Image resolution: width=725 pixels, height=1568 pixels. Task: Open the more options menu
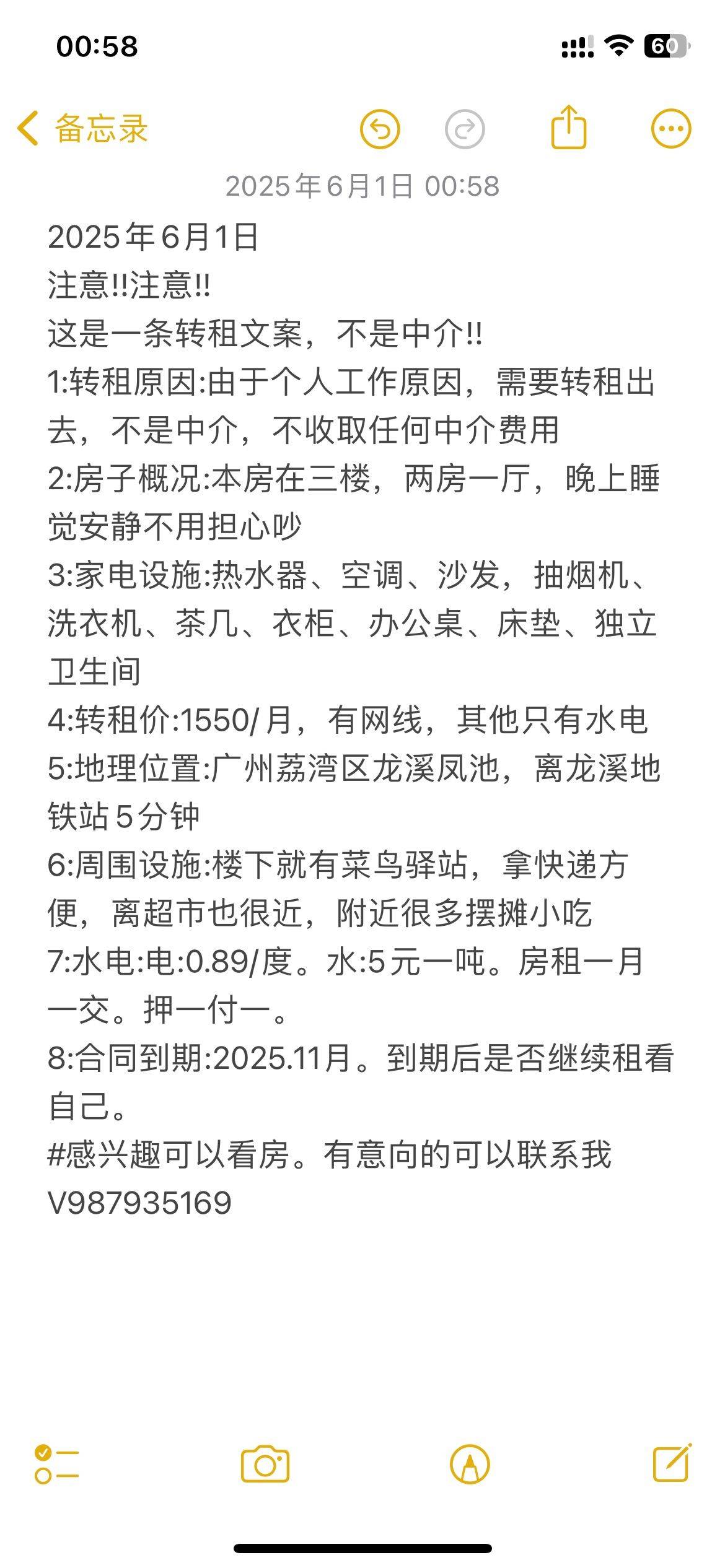[x=671, y=129]
